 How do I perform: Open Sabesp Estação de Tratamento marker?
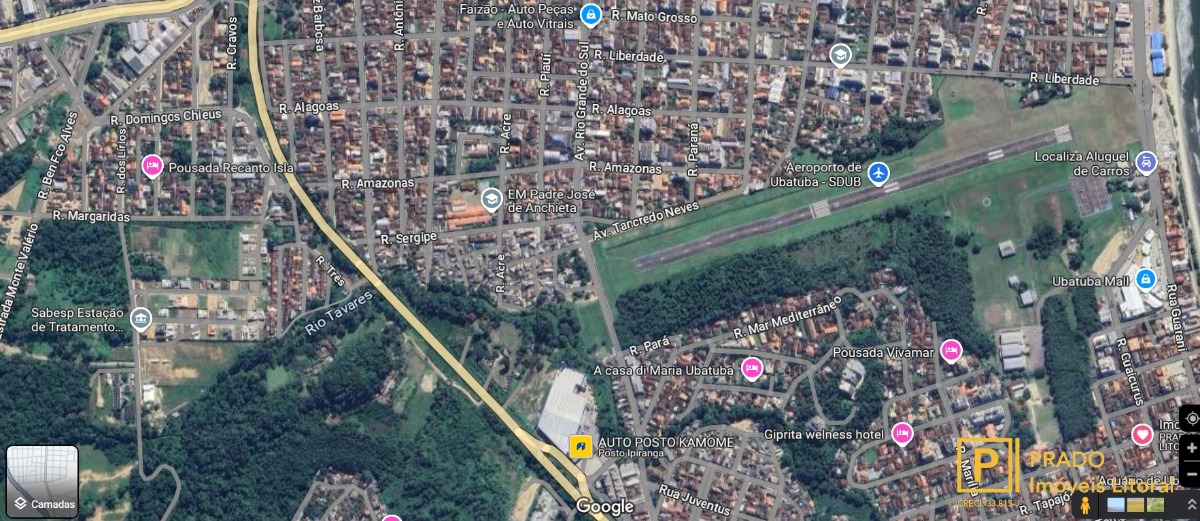(140, 319)
